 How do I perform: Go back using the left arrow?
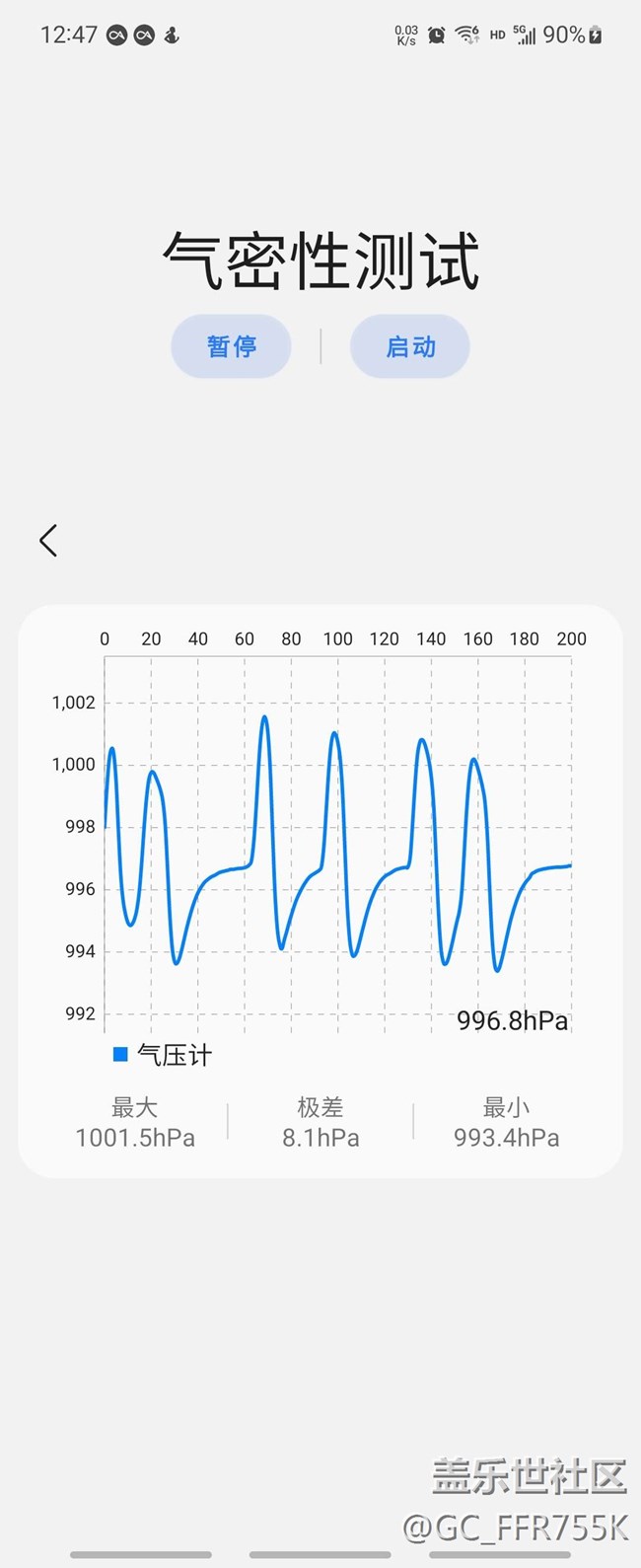click(48, 540)
